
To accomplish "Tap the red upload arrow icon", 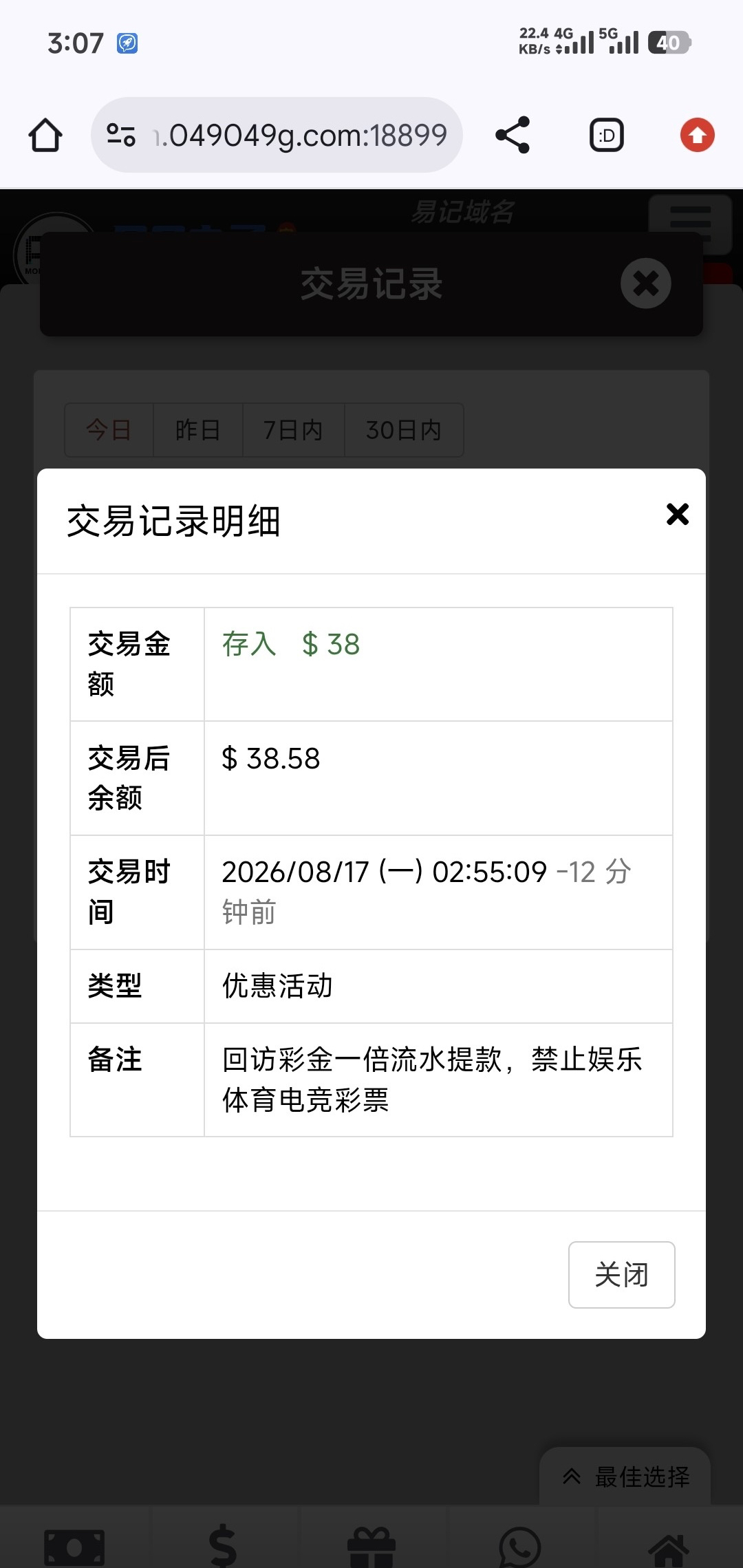I will point(698,135).
